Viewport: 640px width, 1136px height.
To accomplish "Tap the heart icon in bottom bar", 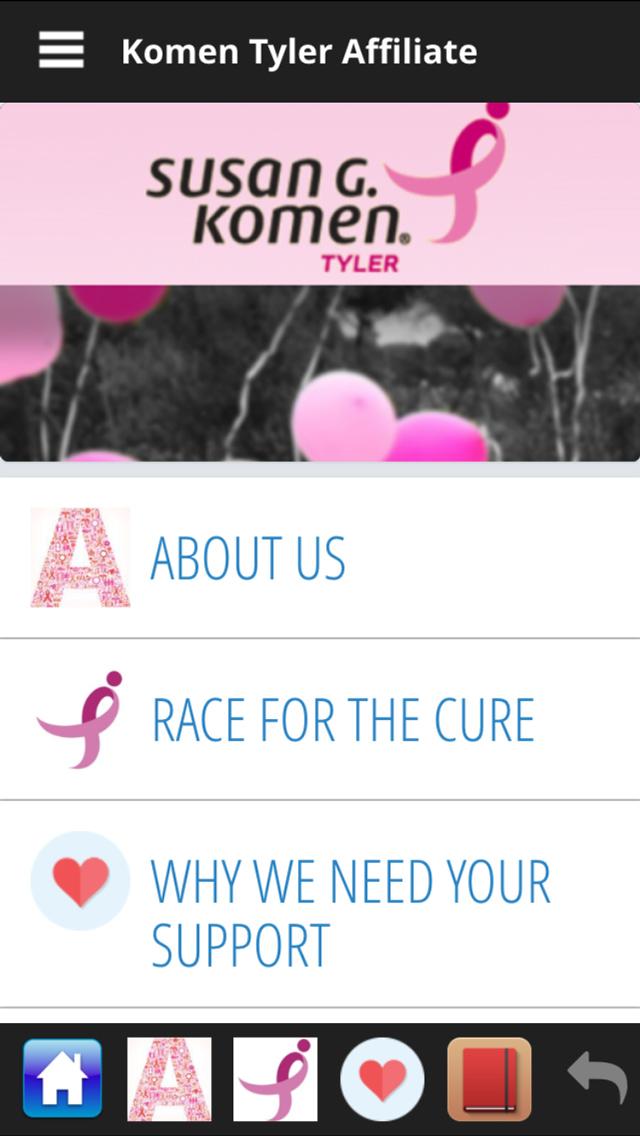I will pyautogui.click(x=383, y=1078).
